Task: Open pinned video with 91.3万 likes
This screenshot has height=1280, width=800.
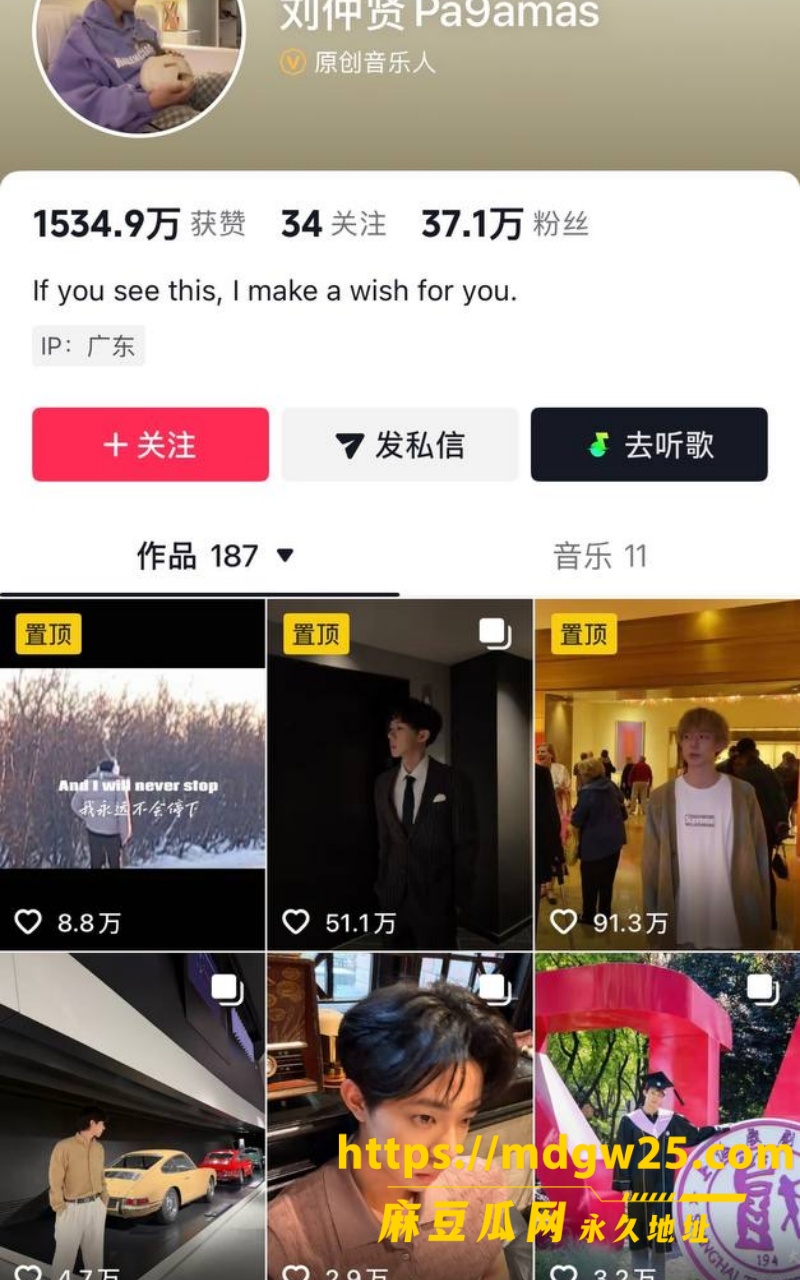Action: point(667,774)
